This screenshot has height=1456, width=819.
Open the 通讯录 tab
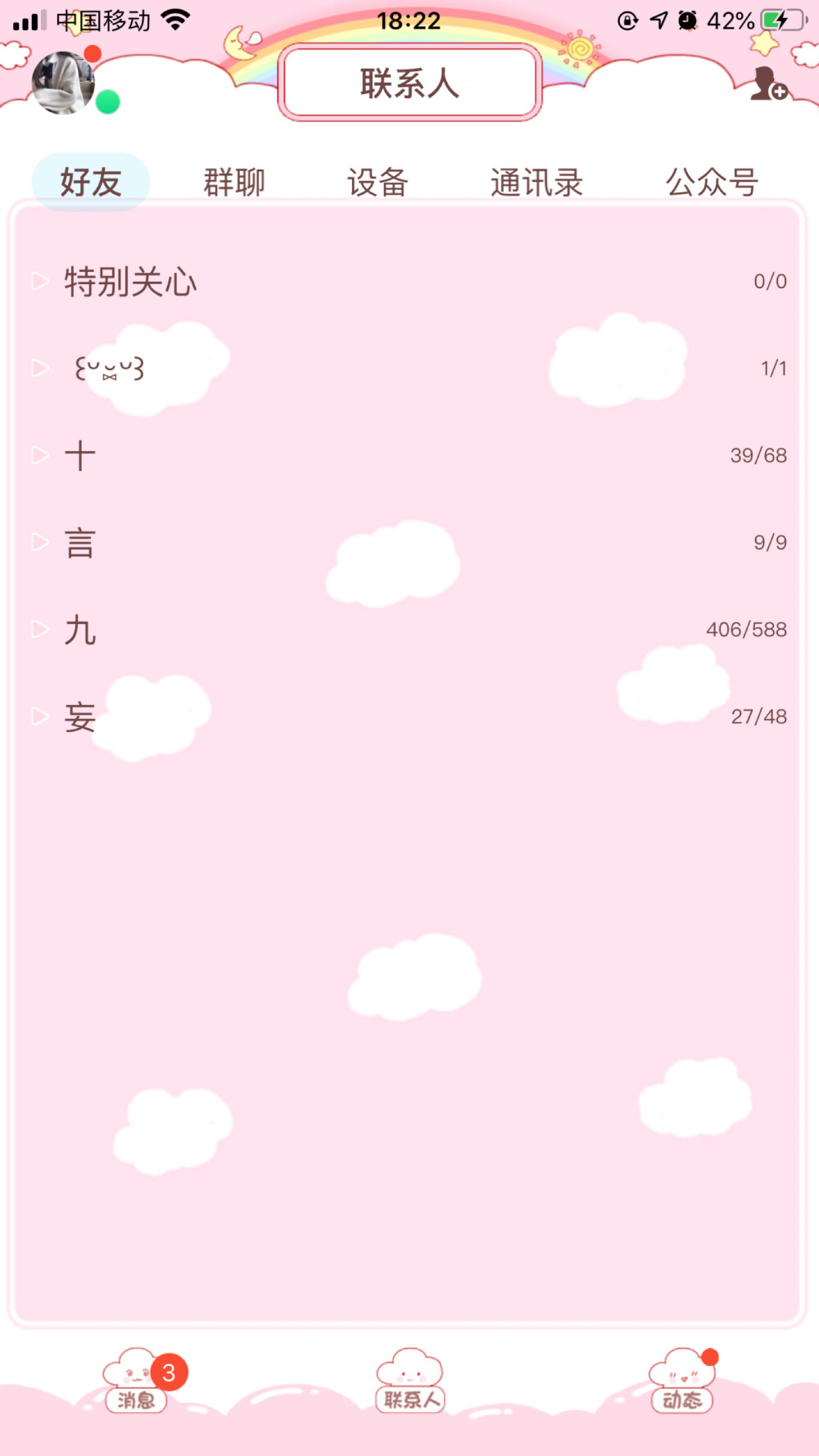pyautogui.click(x=536, y=182)
